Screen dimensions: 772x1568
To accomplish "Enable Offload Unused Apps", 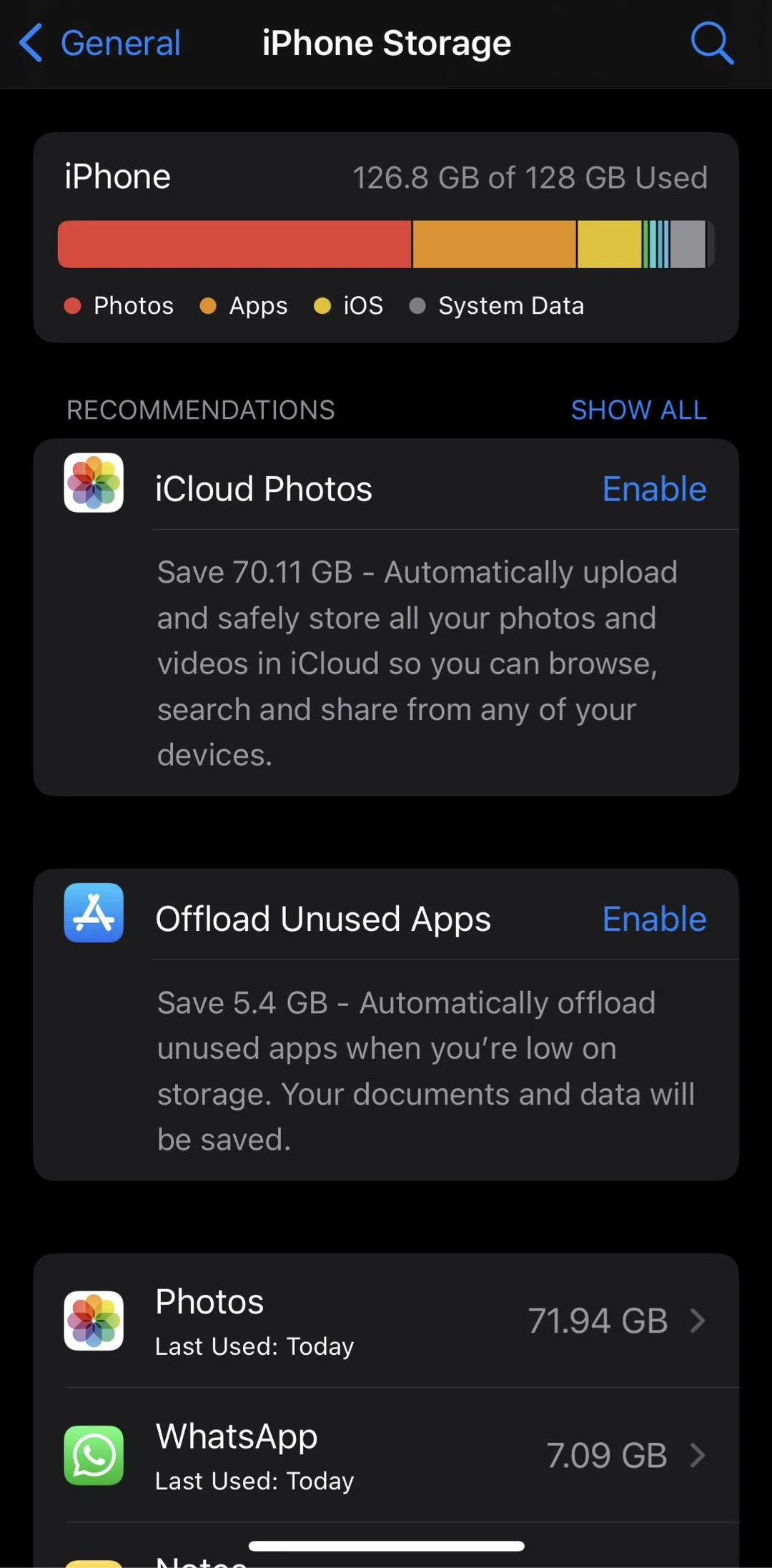I will tap(653, 919).
